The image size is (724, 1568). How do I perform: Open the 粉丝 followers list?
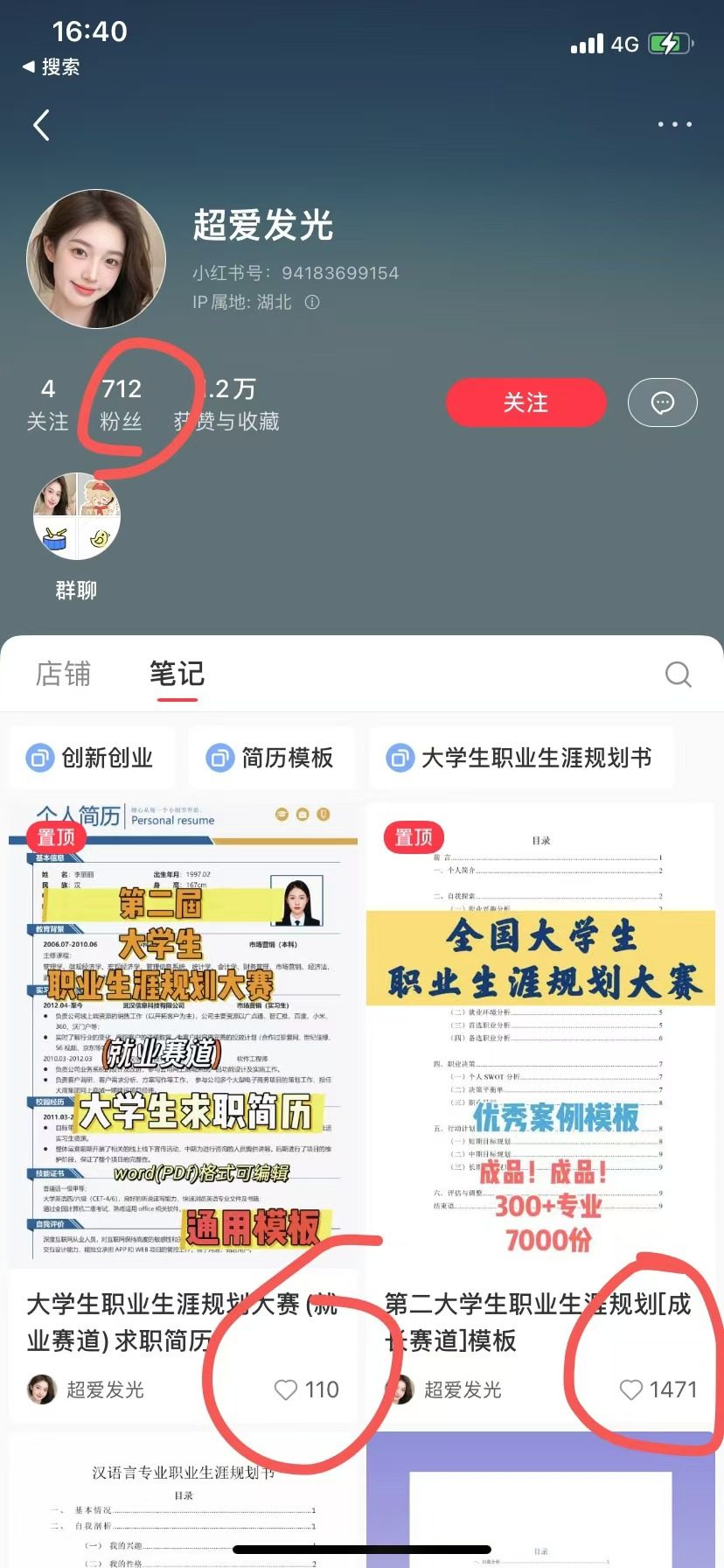point(121,404)
